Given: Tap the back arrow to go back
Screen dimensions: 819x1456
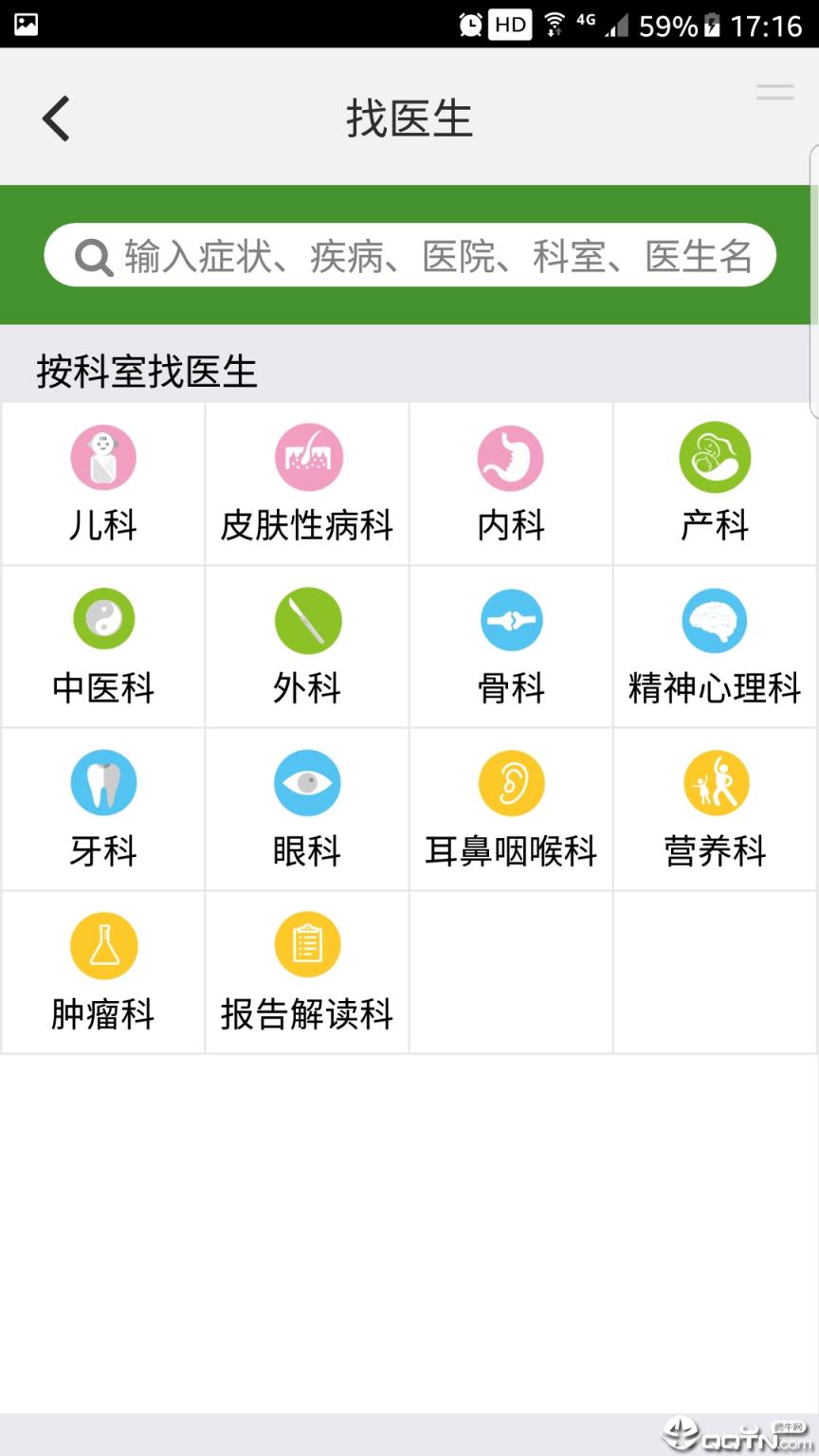Looking at the screenshot, I should tap(55, 117).
